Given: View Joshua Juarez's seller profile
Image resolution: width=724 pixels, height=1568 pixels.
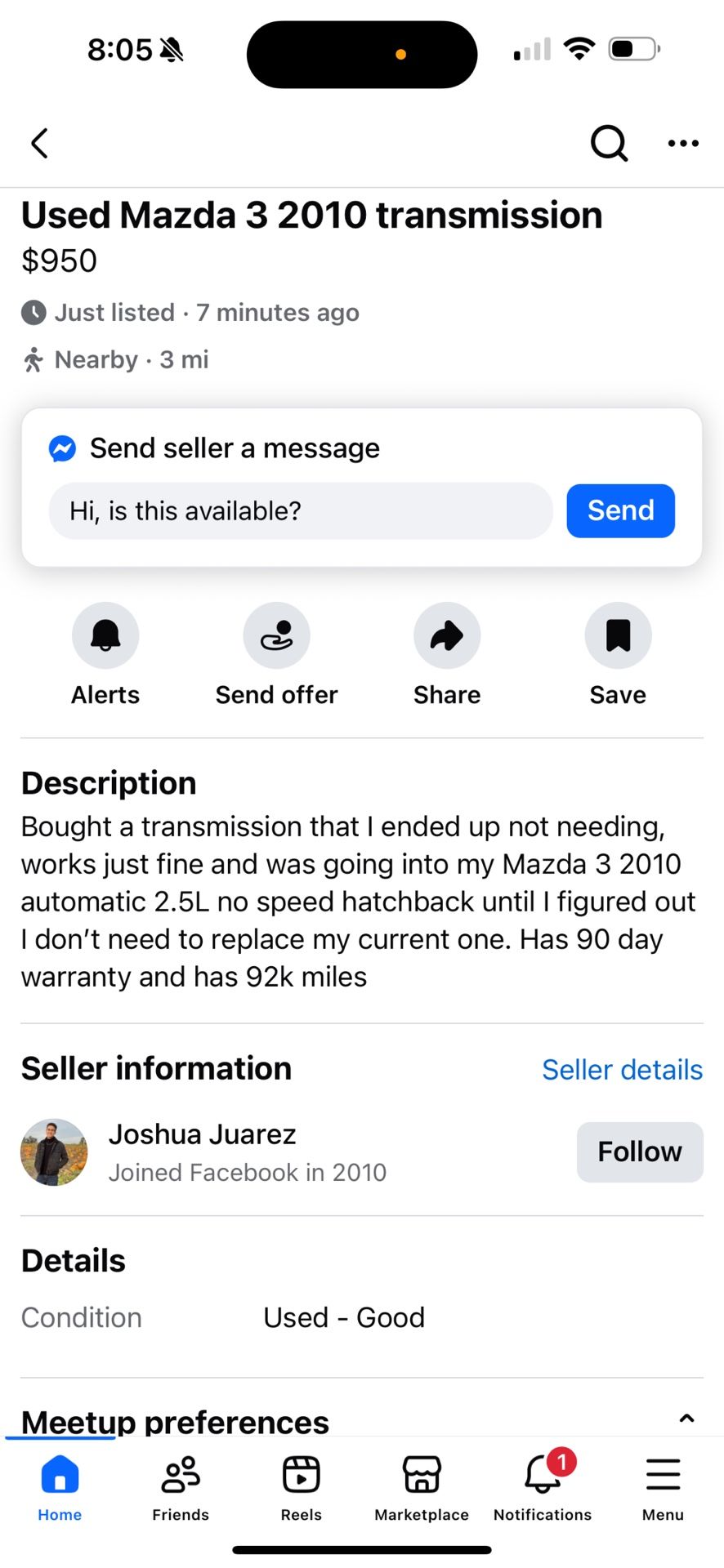Looking at the screenshot, I should coord(203,1134).
